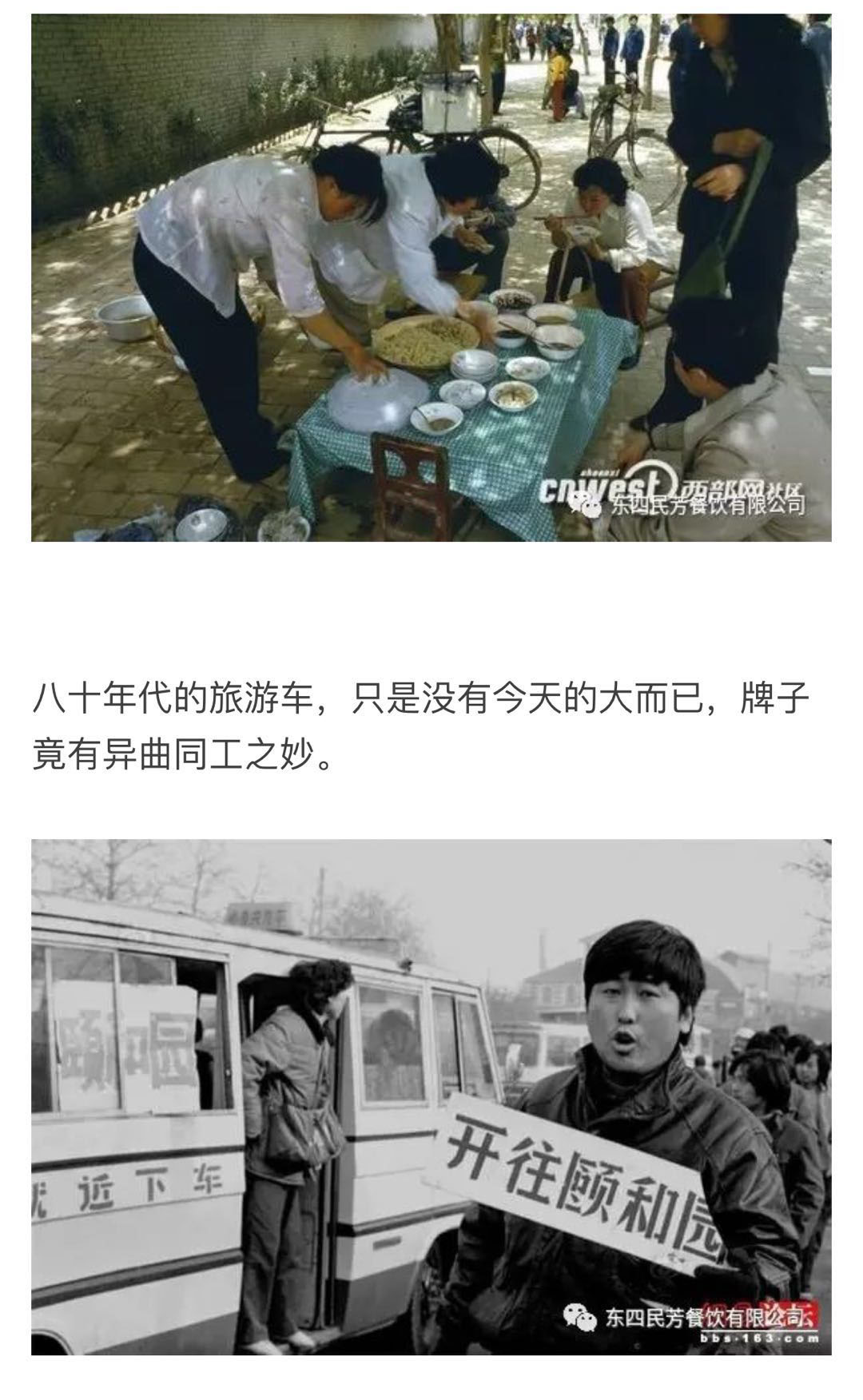View the black-and-white tour bus photo

point(431,1096)
